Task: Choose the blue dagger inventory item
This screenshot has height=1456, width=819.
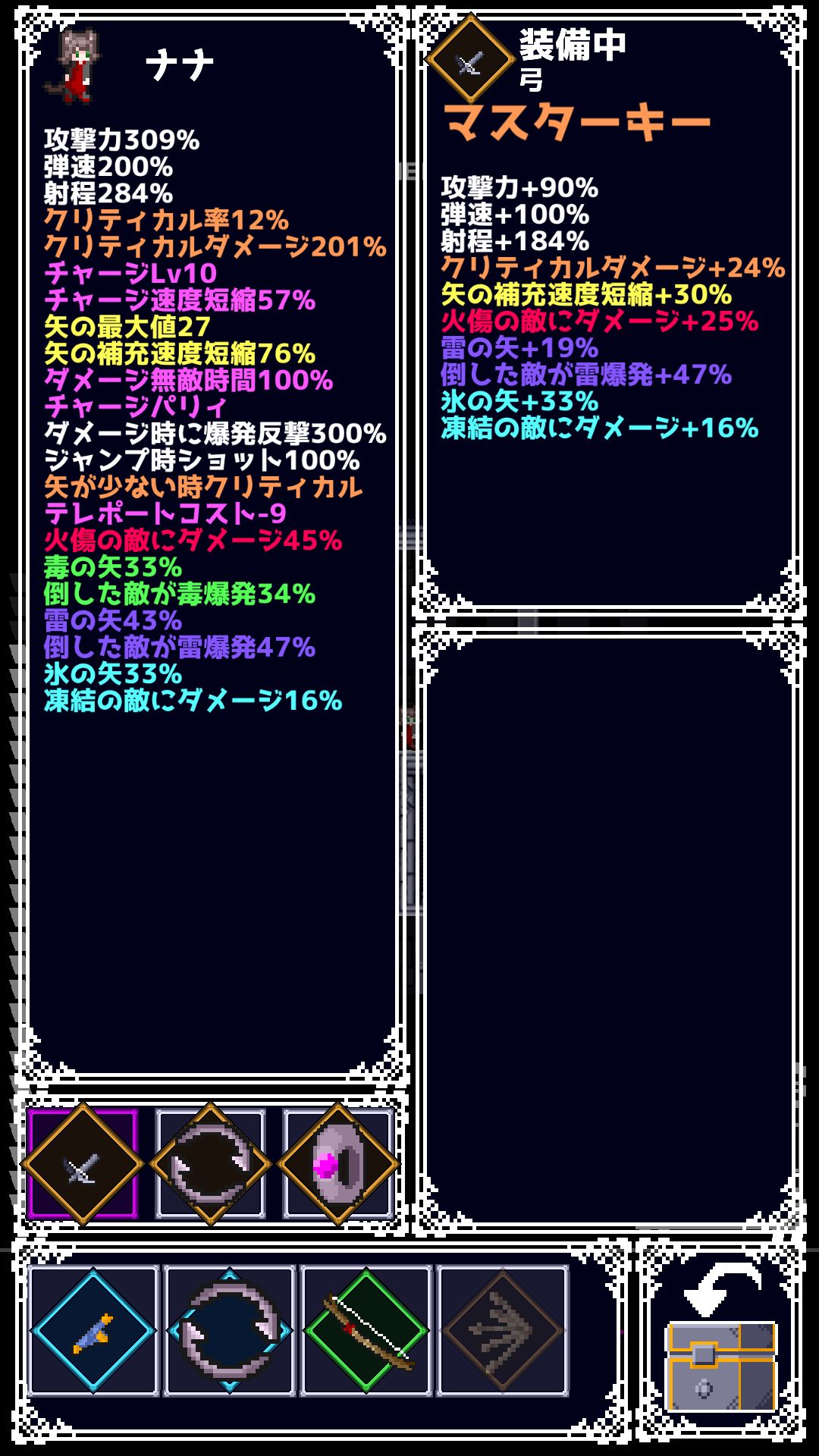Action: click(x=93, y=1330)
